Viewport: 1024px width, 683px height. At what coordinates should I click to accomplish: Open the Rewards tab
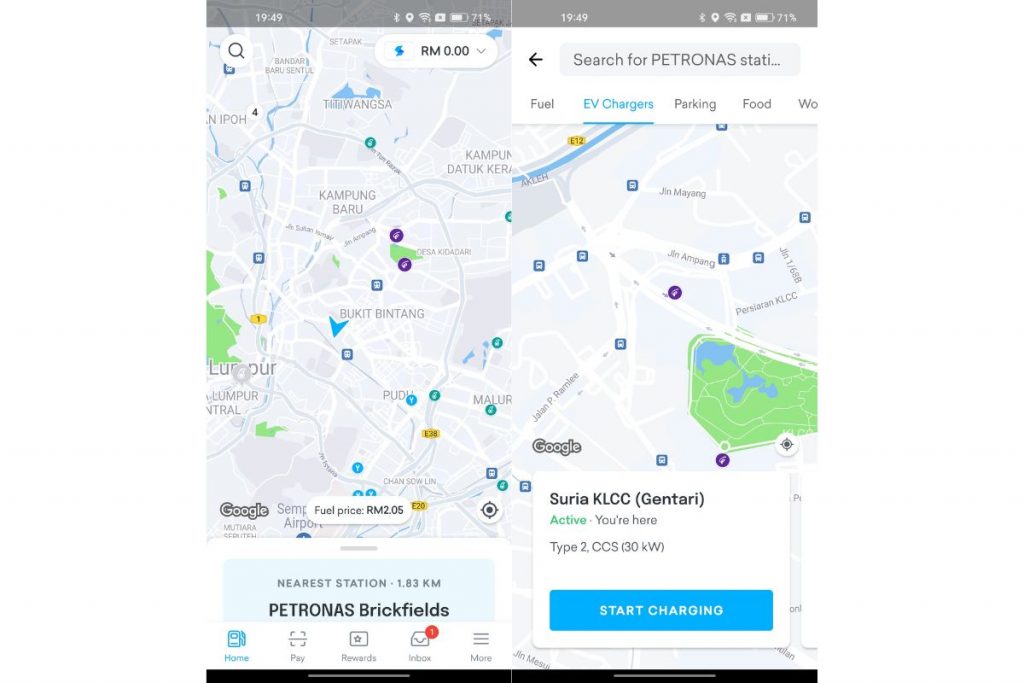coord(358,646)
